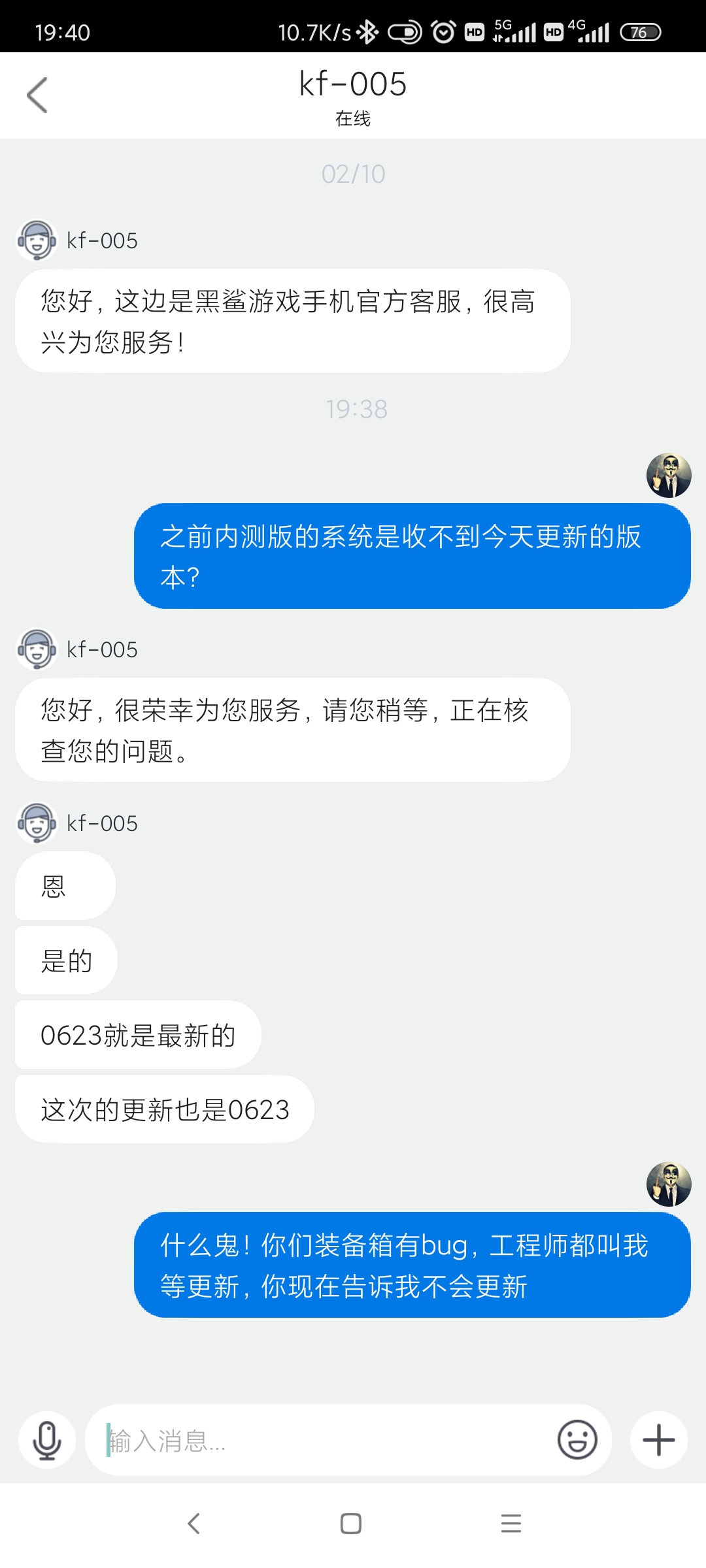Go to the home screen
This screenshot has width=706, height=1568.
(351, 1524)
